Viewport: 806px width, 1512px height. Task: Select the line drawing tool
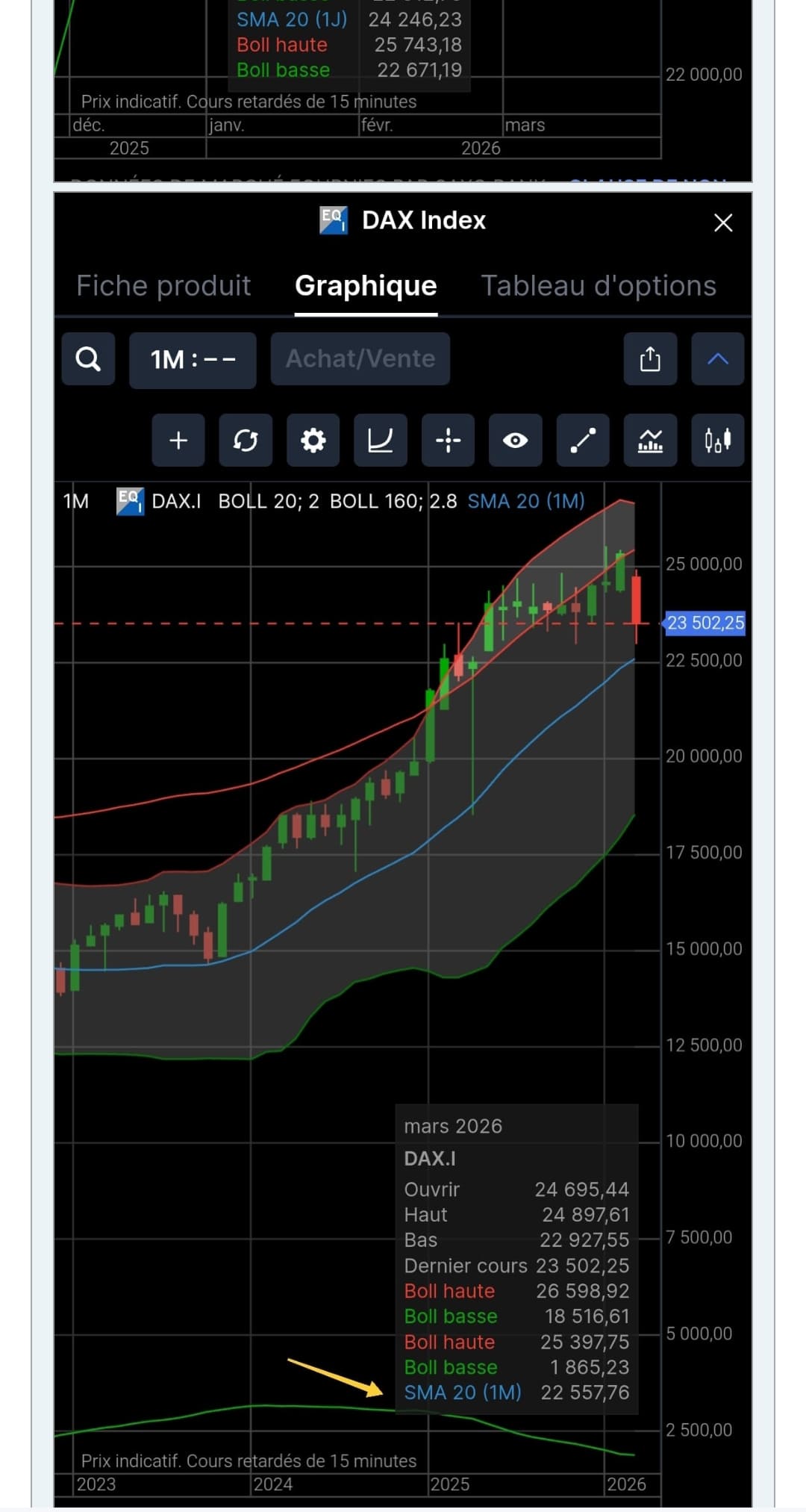point(583,441)
